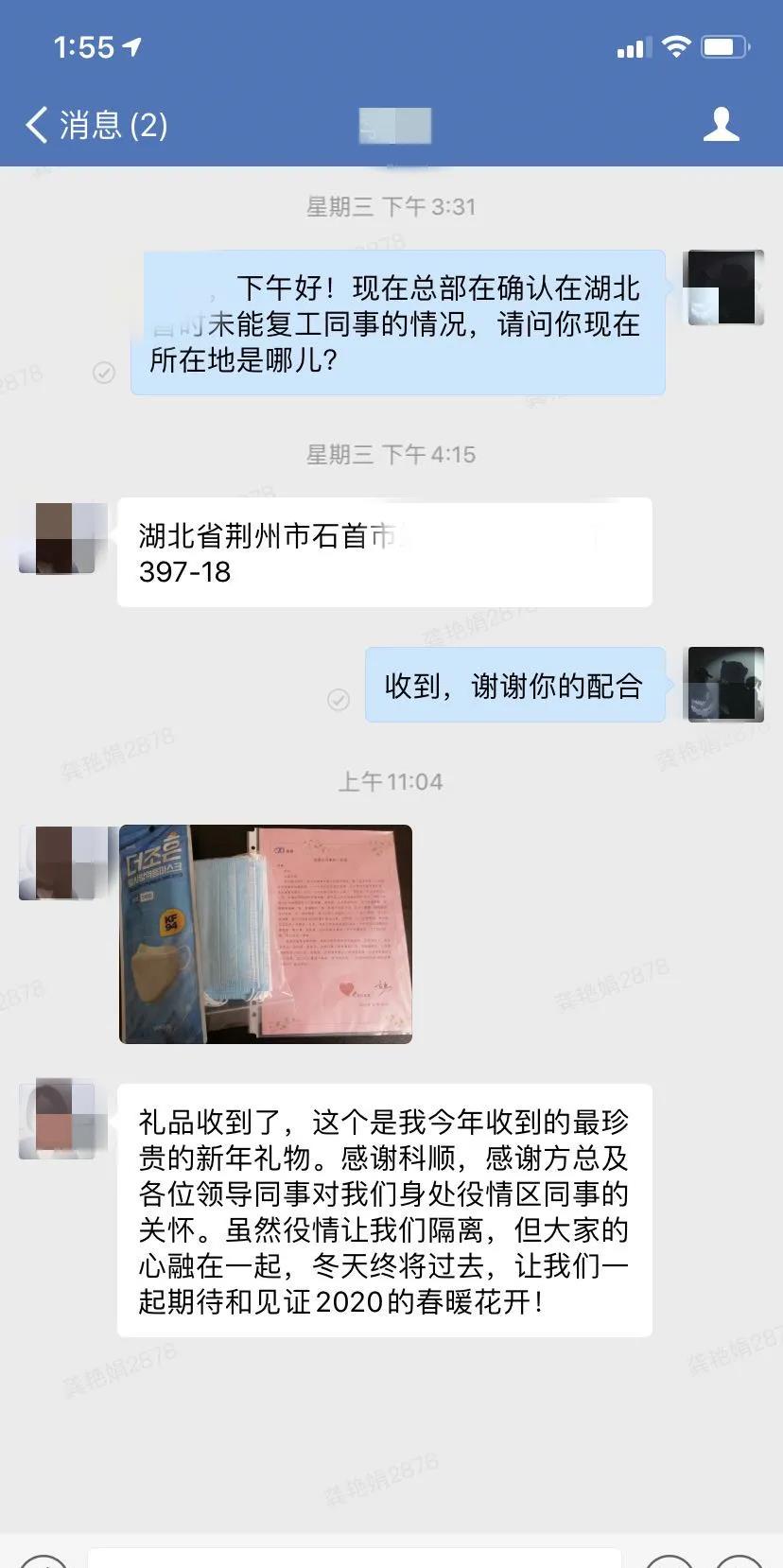Tap avatar beside 礼品收到了 message
783x1568 pixels.
click(x=57, y=1122)
